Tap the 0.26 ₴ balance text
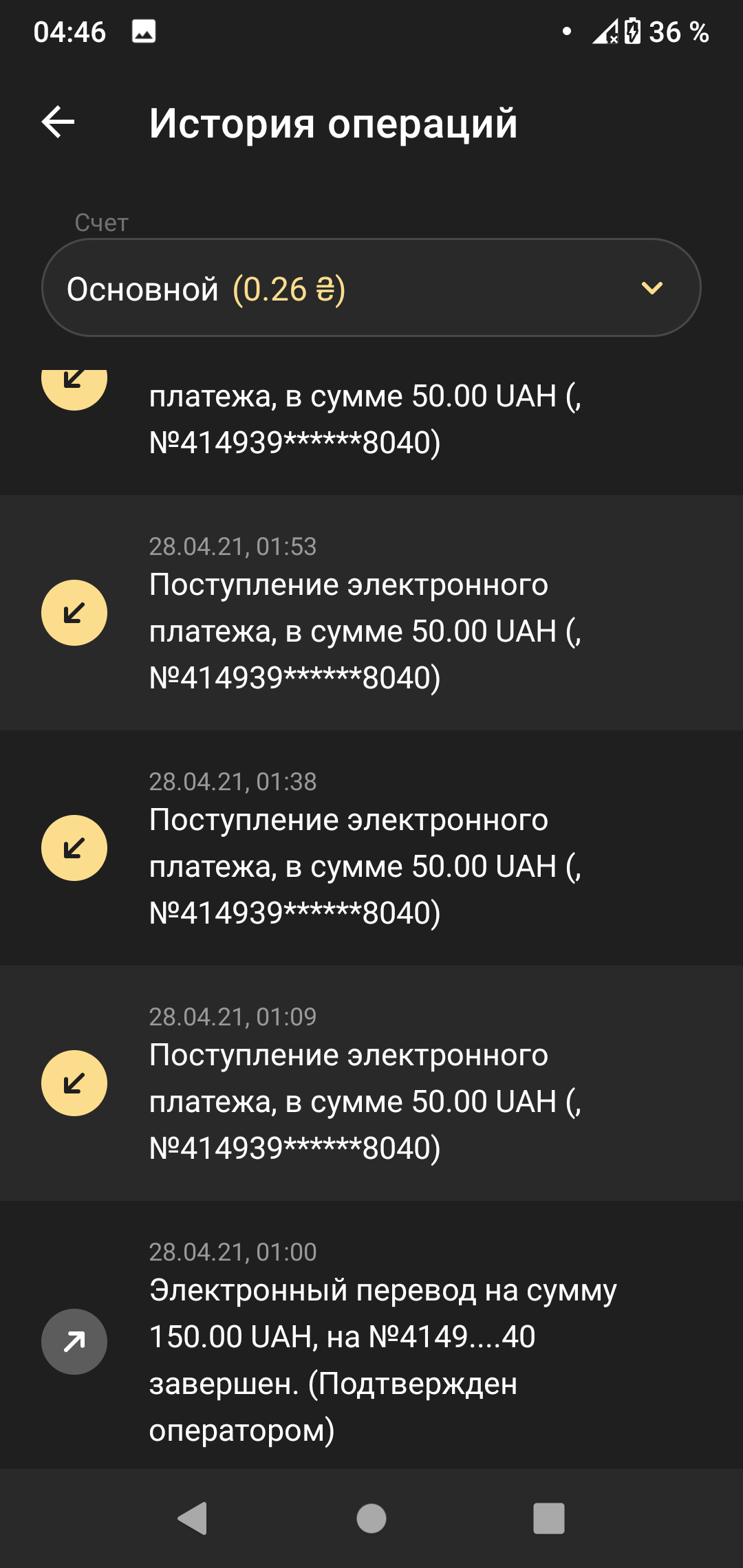The width and height of the screenshot is (743, 1568). [x=289, y=289]
